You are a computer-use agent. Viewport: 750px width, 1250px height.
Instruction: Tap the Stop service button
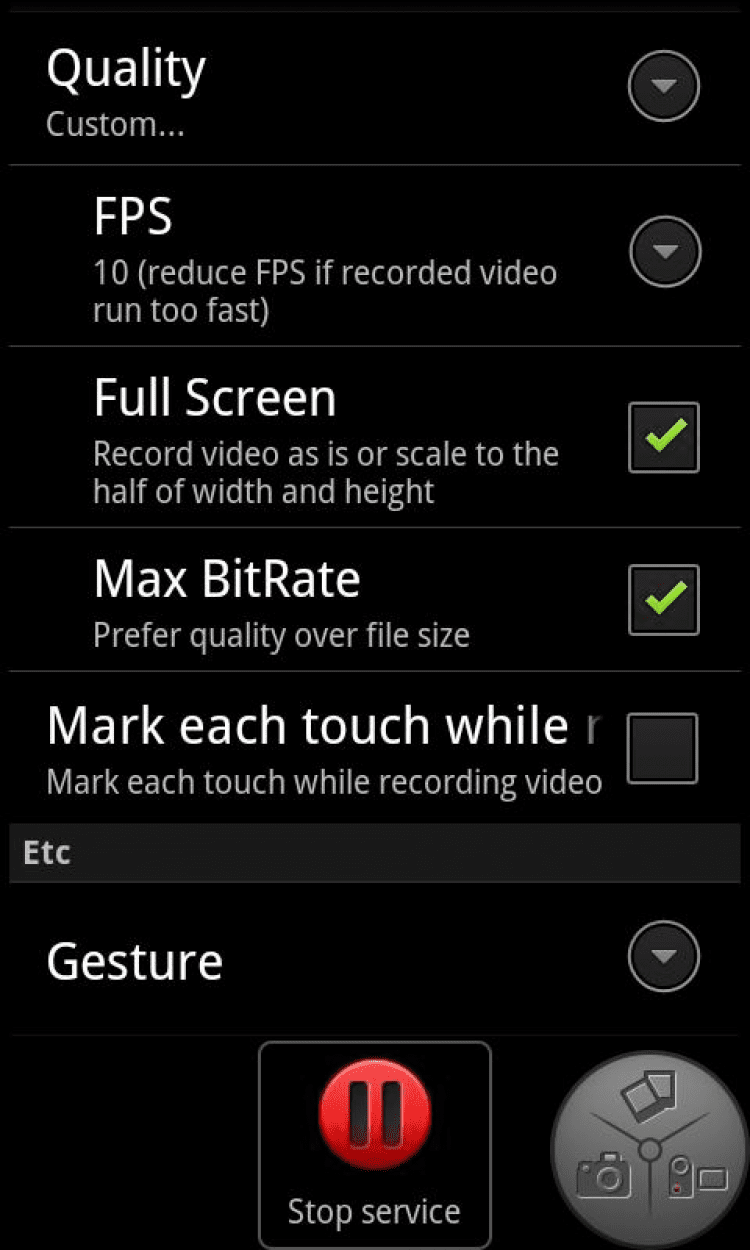coord(375,1143)
